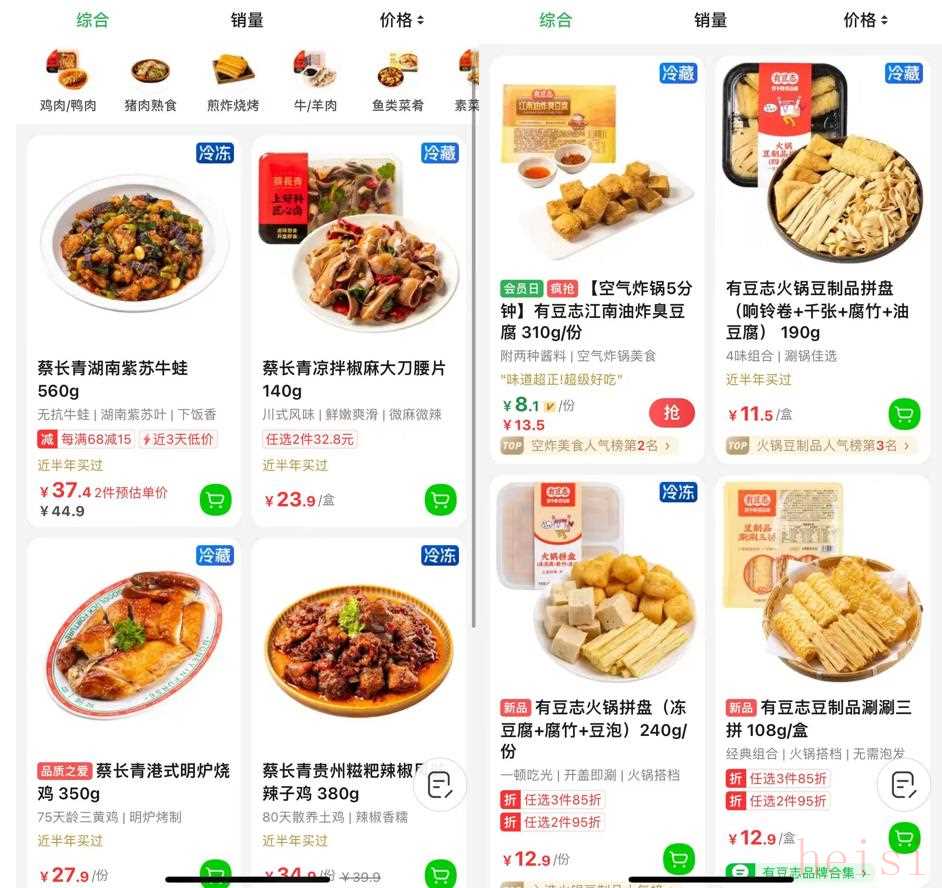Add 有豆志火锅拼盘 240g to cart
Viewport: 942px width, 888px height.
click(679, 859)
